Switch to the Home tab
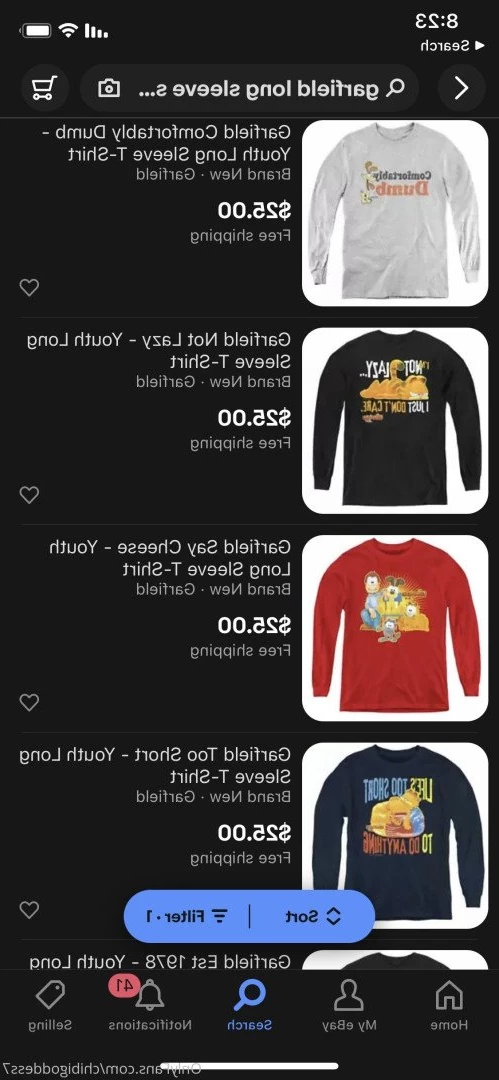Viewport: 499px width, 1080px height. (x=449, y=1006)
